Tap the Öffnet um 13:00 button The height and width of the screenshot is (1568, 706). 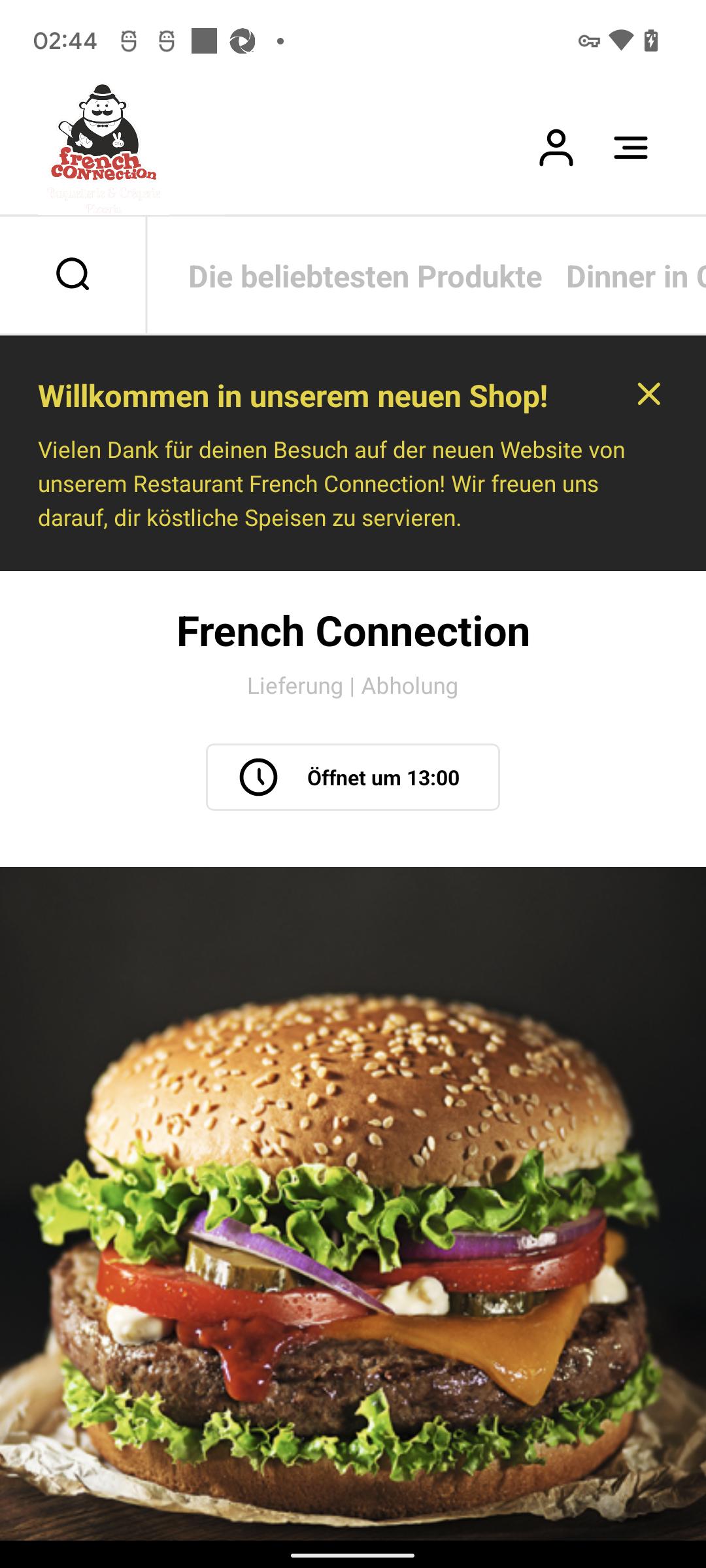pos(353,777)
